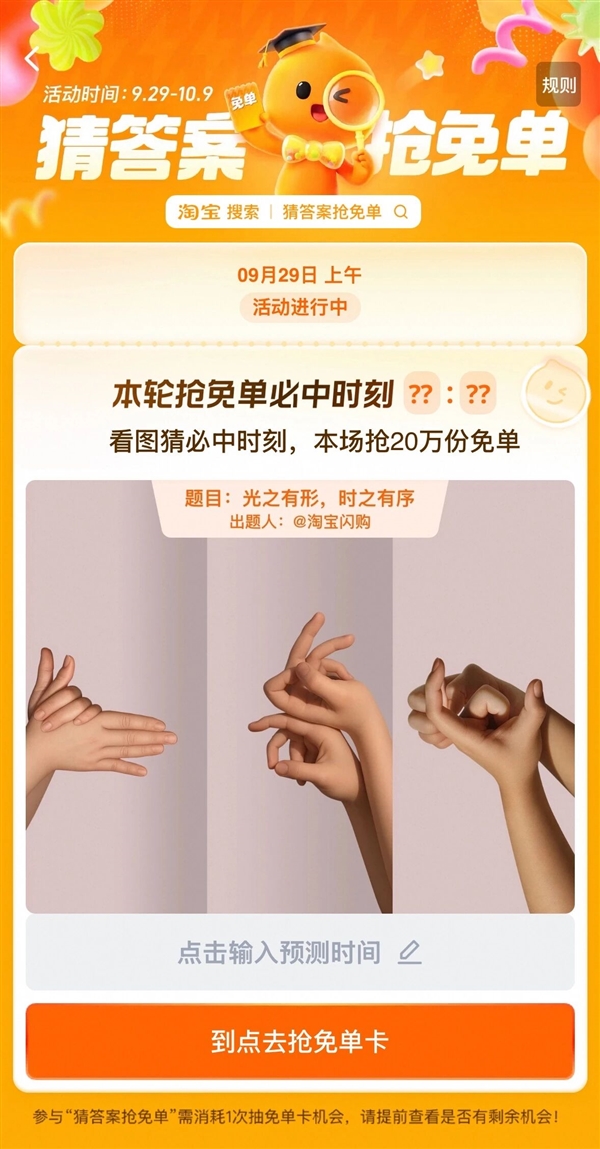Tap 点击输入预测时间 to enter predicted time

coord(299,953)
